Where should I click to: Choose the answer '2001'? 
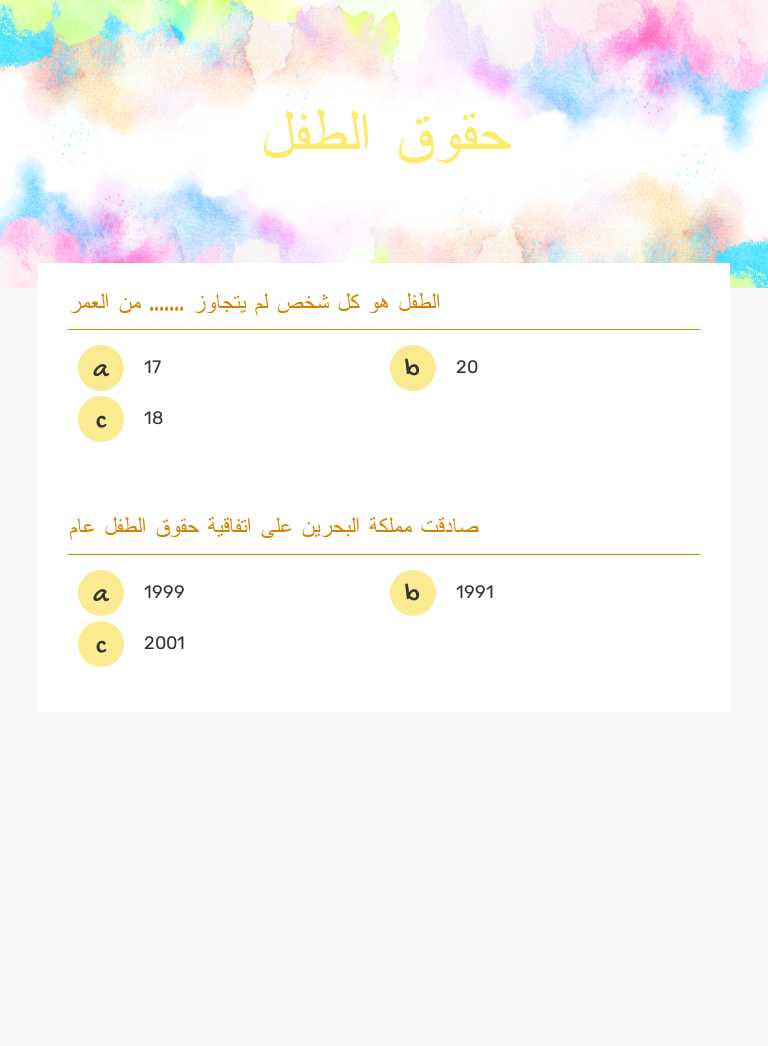(x=164, y=643)
